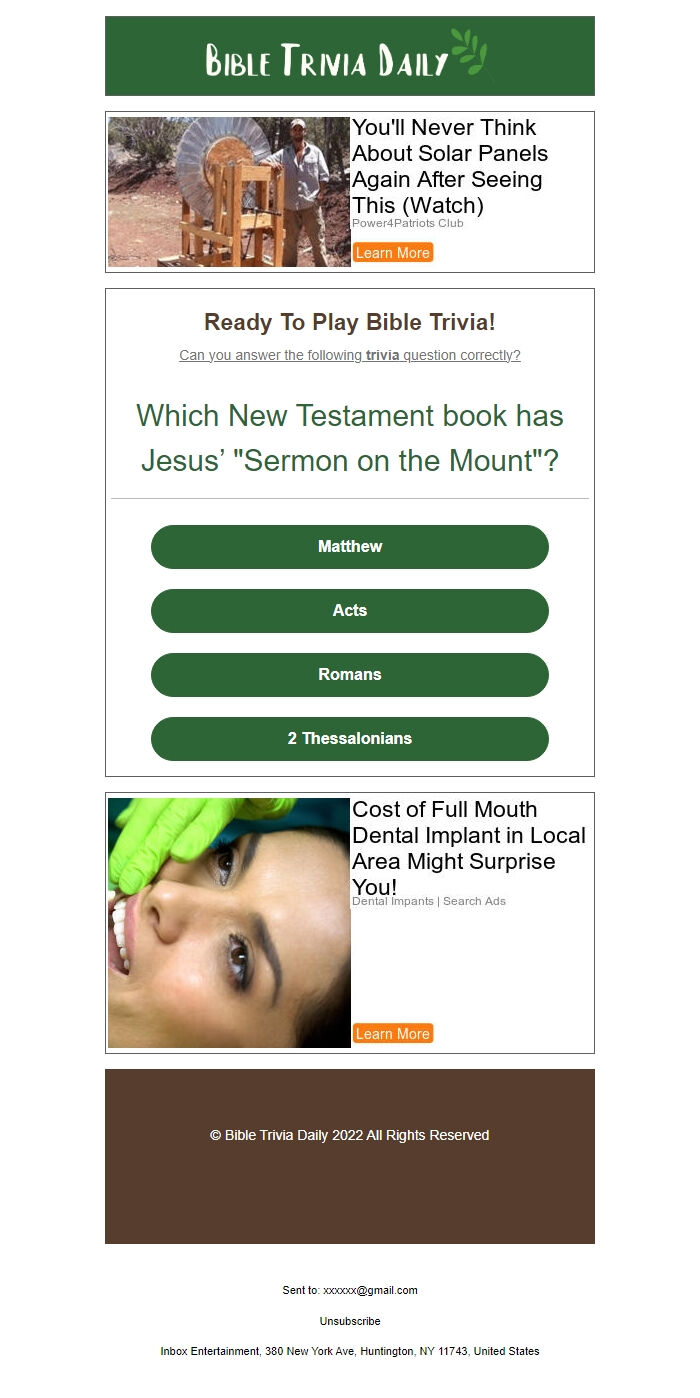This screenshot has height=1398, width=700.
Task: Select the Matthew answer
Action: point(350,547)
